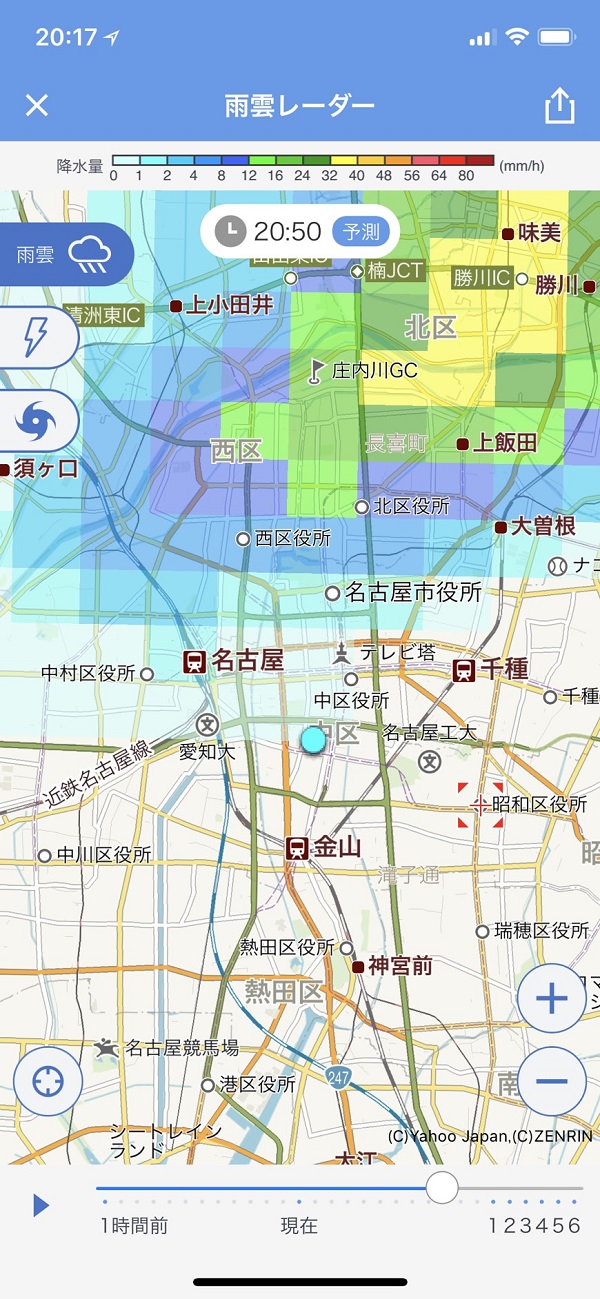Play the radar animation

41,1205
